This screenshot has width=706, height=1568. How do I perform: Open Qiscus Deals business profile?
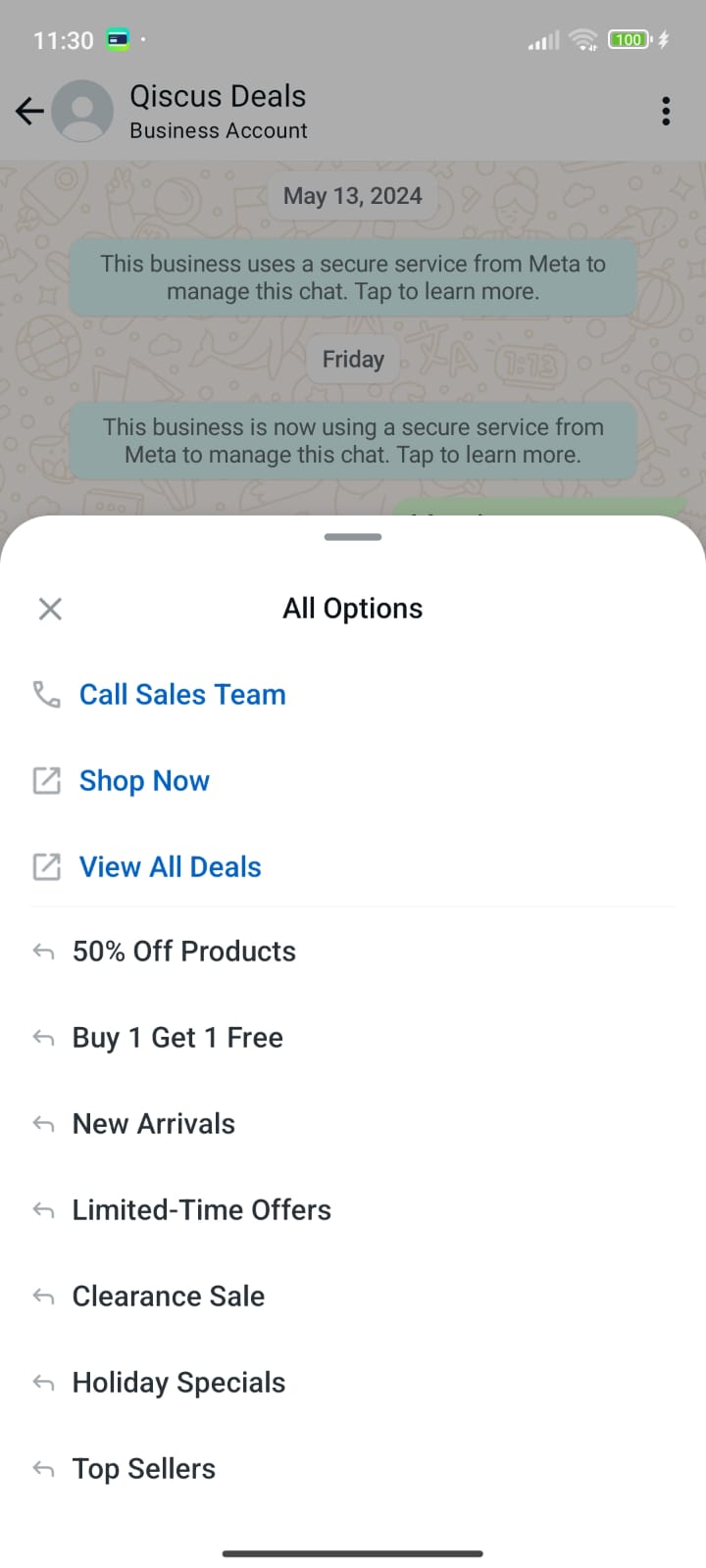(x=218, y=111)
